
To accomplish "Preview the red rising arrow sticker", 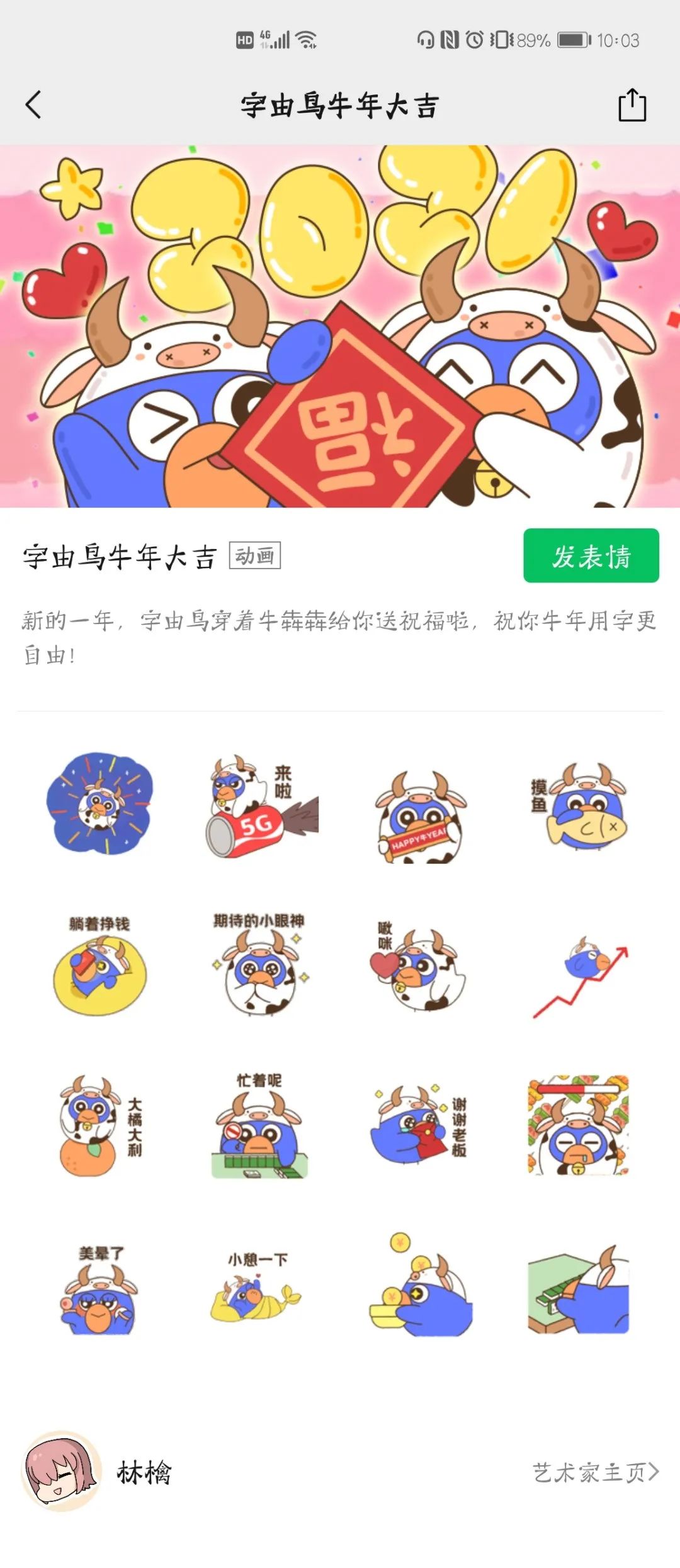I will [x=581, y=976].
